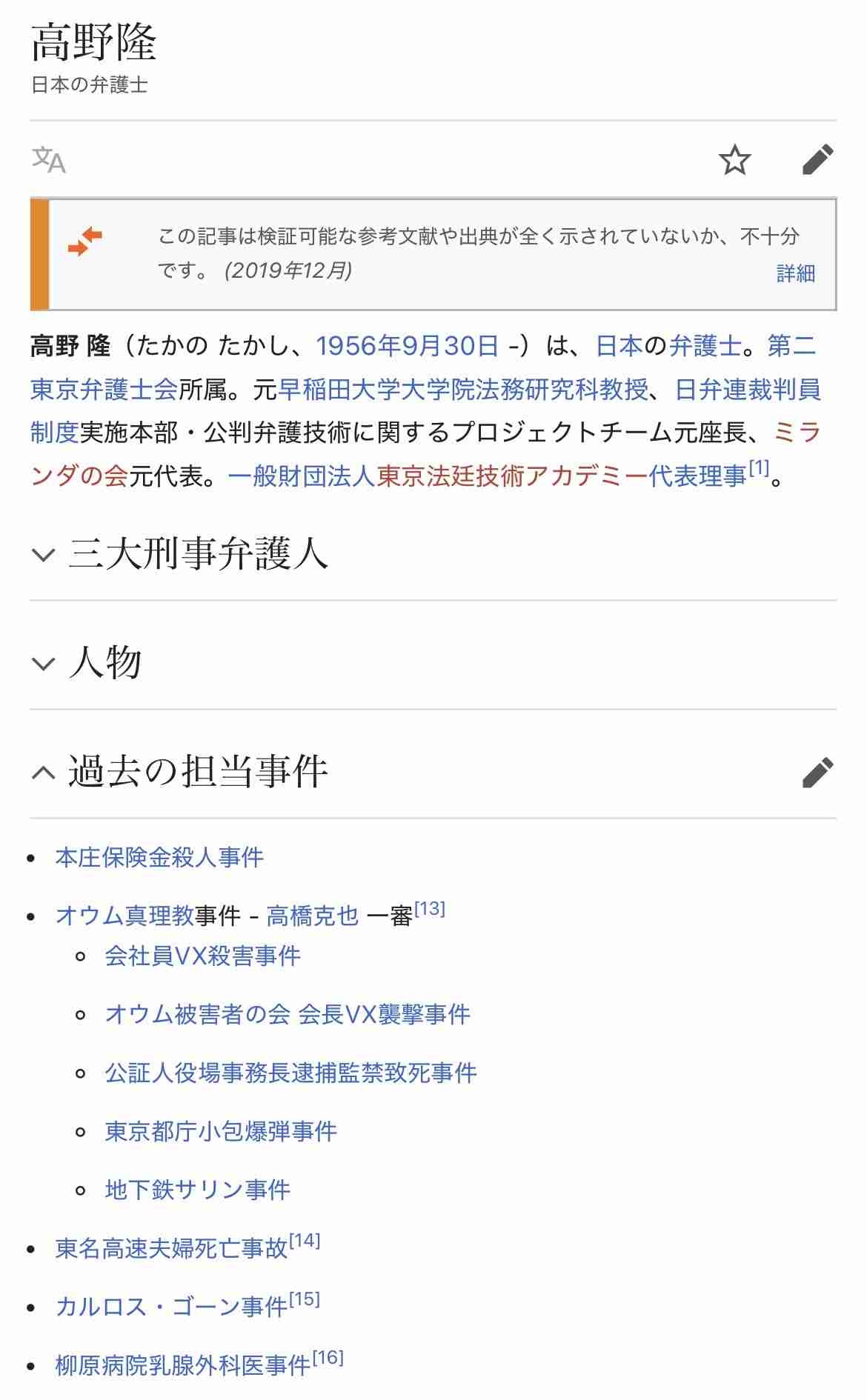This screenshot has height=1400, width=867.
Task: Edit the article lead with pencil icon
Action: [x=817, y=159]
